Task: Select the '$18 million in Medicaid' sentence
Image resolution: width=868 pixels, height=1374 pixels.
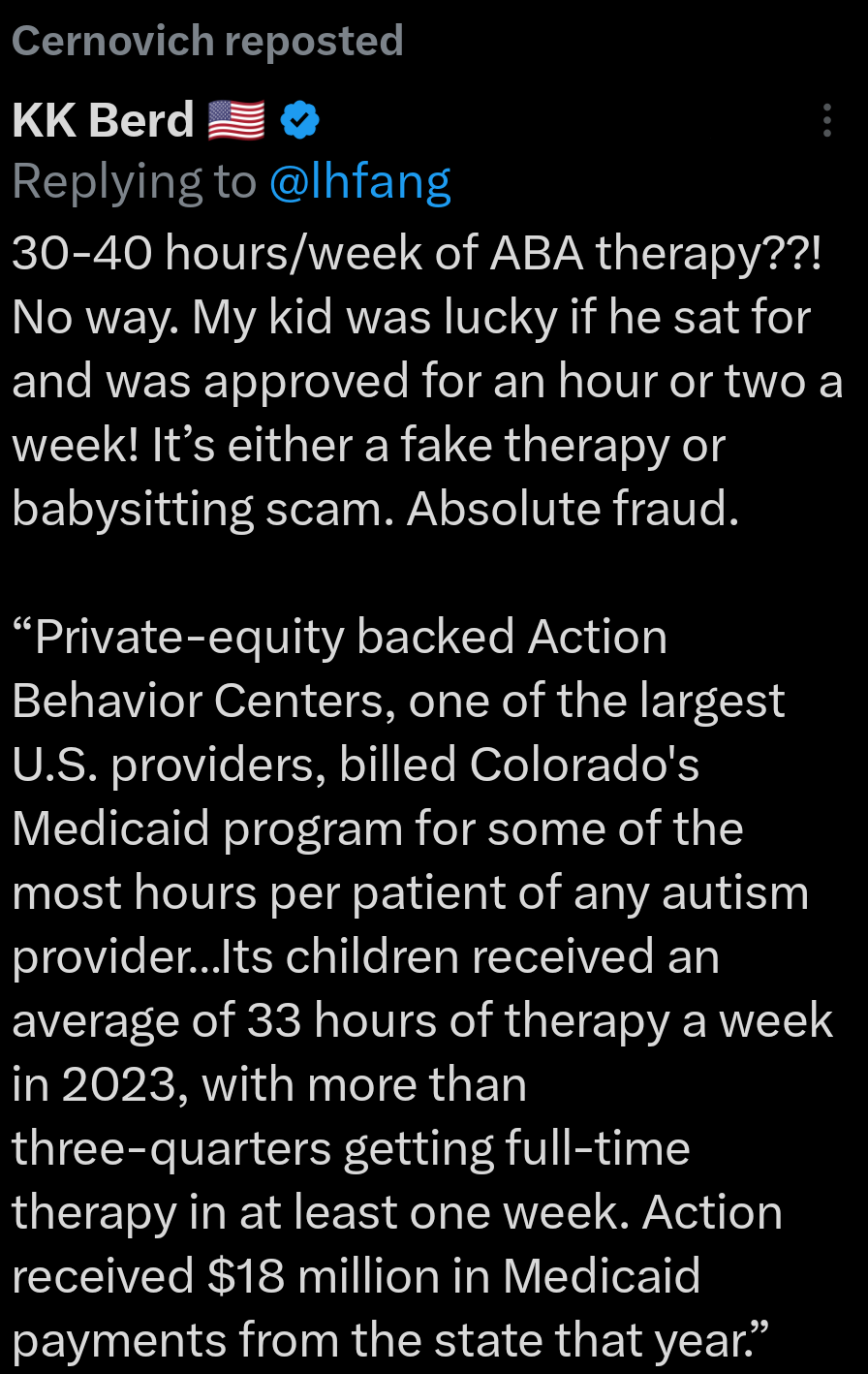Action: [x=387, y=1275]
